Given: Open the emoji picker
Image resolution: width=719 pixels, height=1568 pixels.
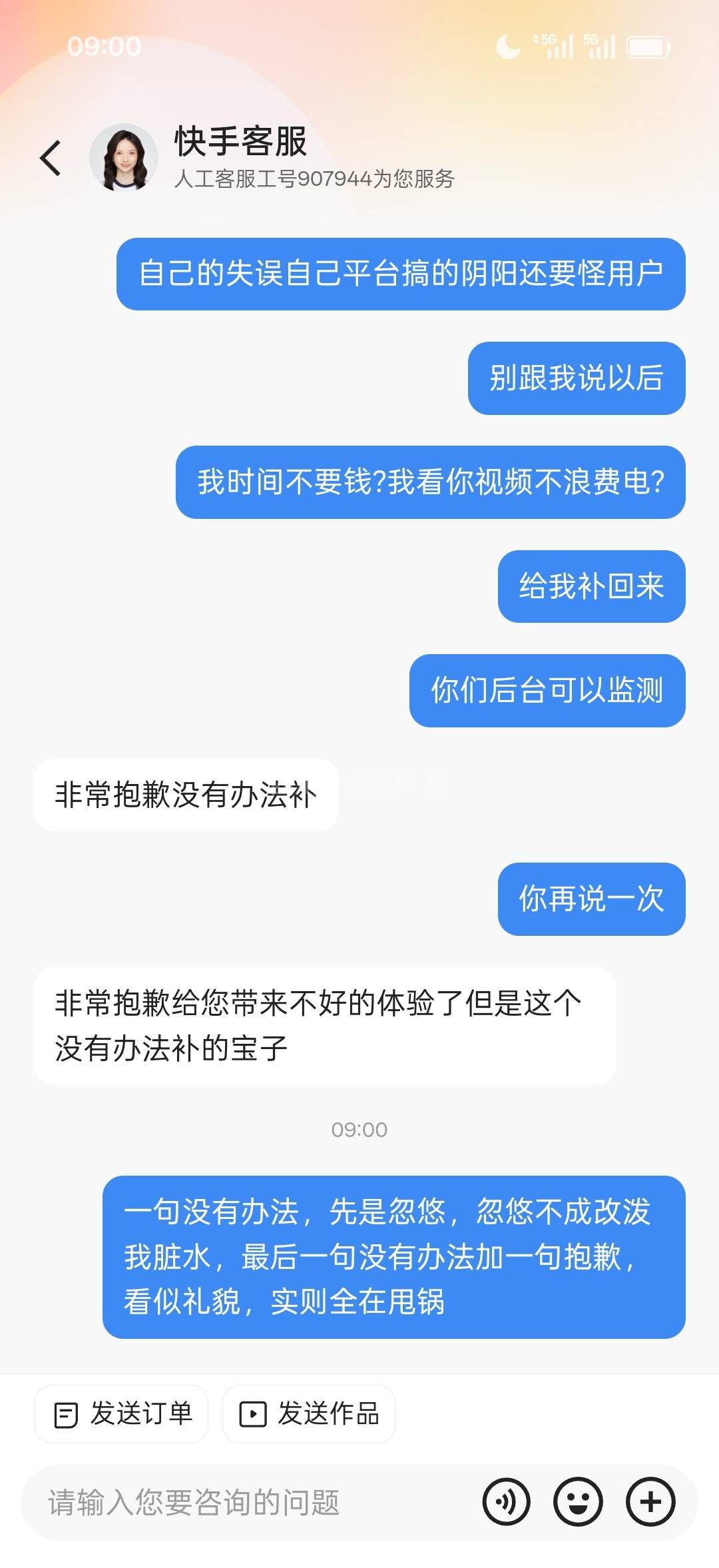Looking at the screenshot, I should (578, 1502).
